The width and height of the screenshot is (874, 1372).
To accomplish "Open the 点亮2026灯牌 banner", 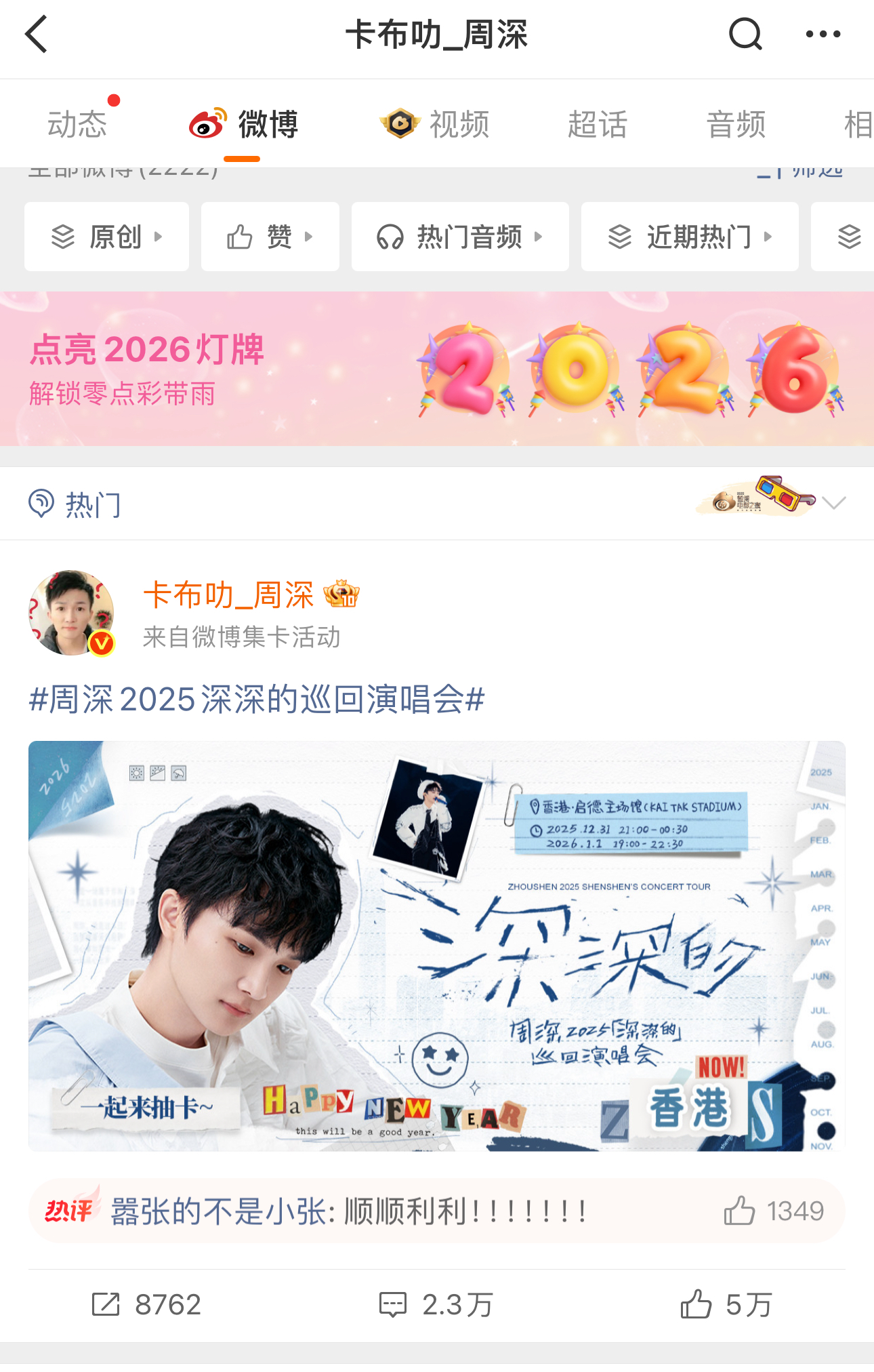I will pyautogui.click(x=437, y=369).
